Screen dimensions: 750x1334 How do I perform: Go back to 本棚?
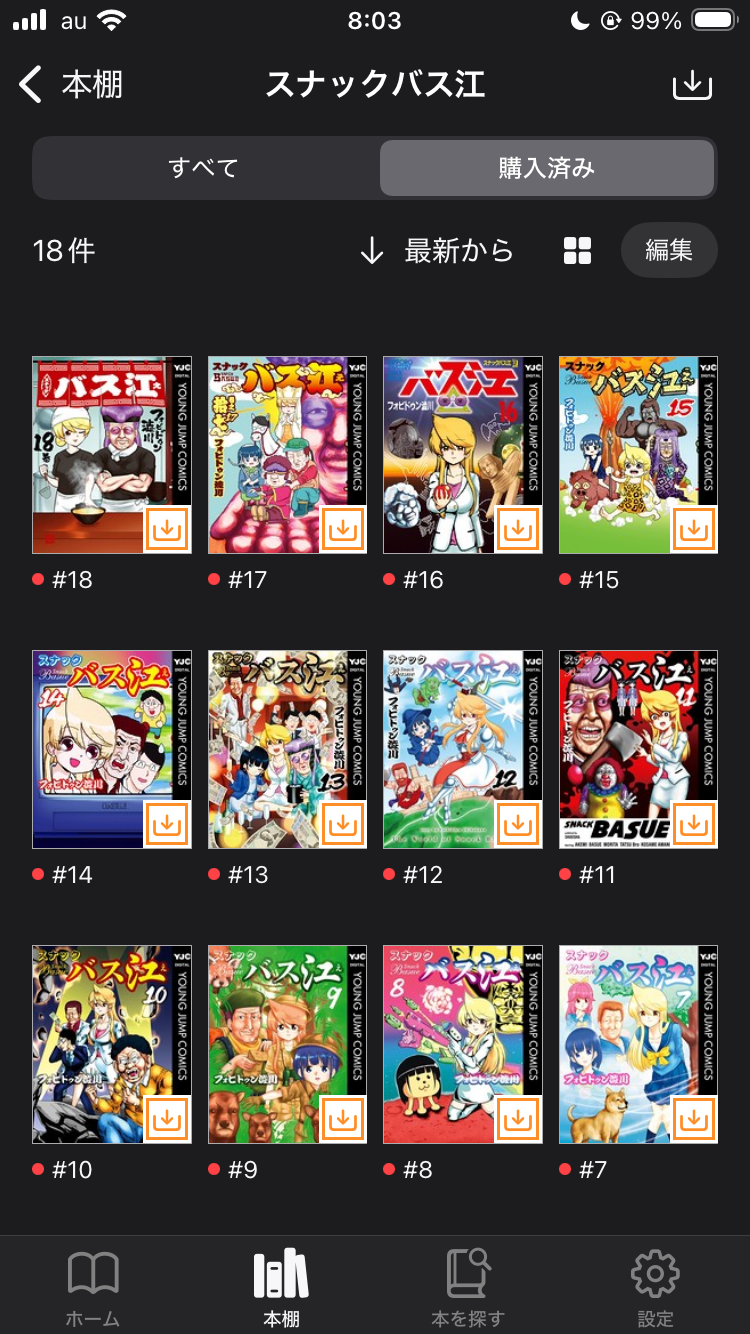click(x=70, y=85)
